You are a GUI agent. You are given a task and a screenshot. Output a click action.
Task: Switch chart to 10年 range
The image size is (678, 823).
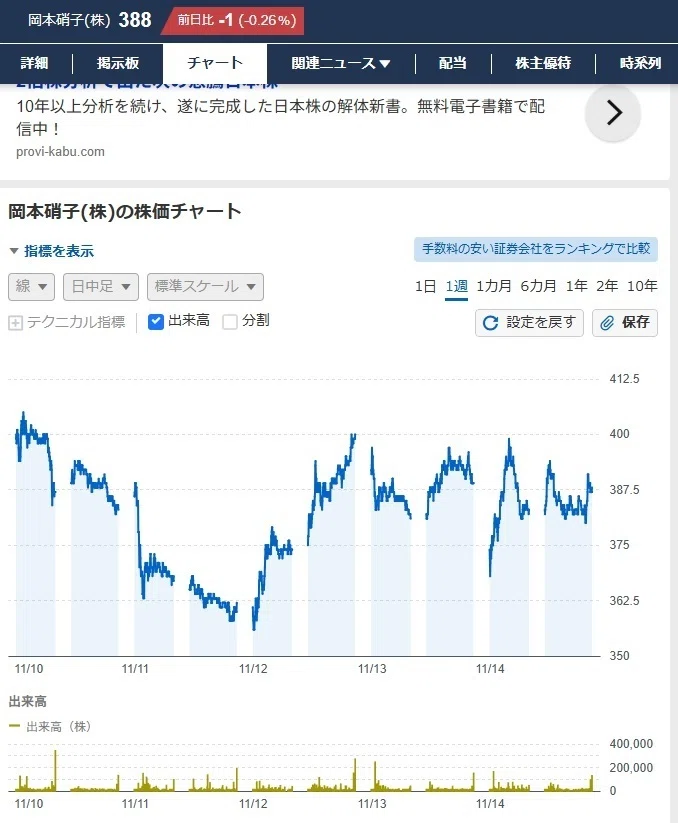tap(642, 286)
